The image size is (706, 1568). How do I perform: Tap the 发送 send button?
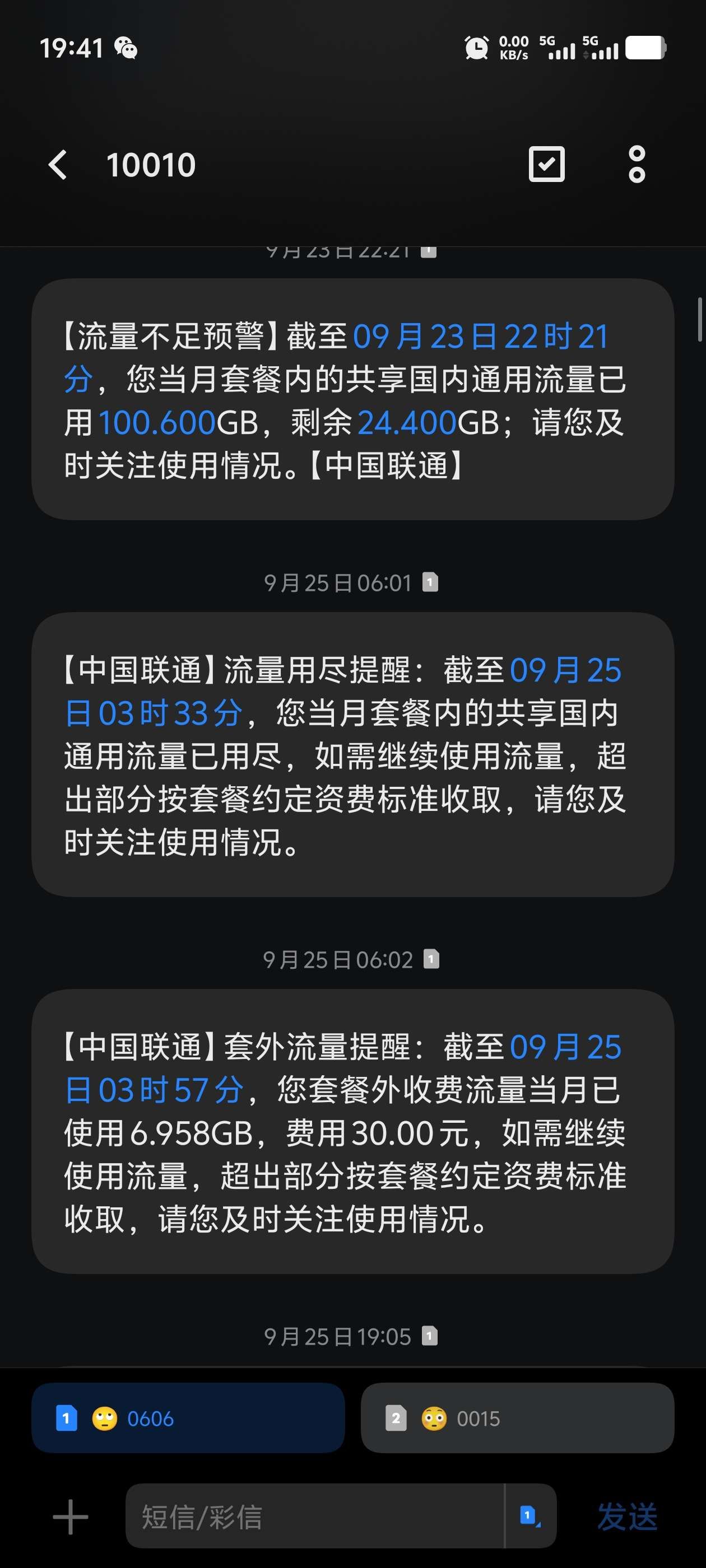click(x=627, y=1516)
